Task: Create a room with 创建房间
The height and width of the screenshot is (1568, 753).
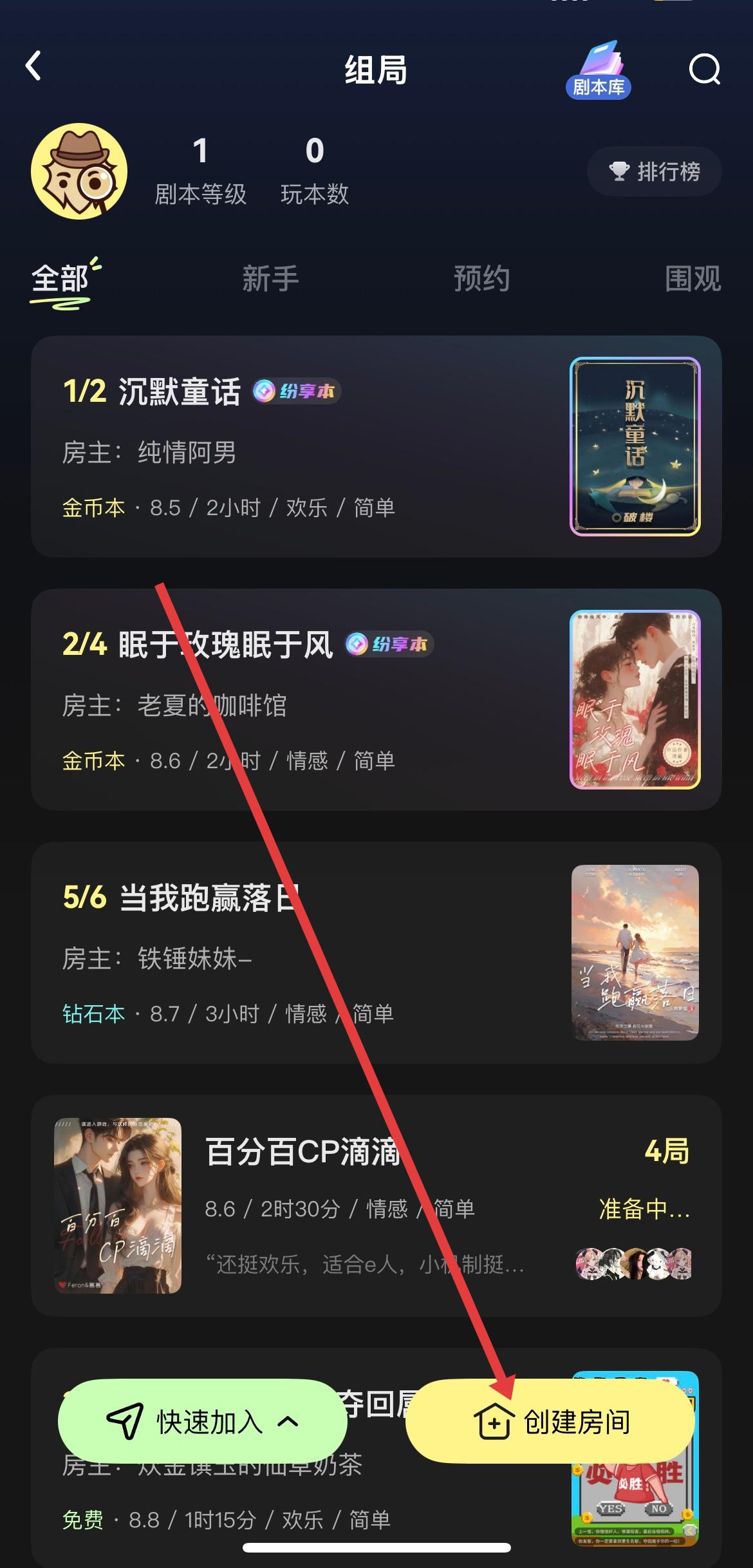Action: coord(551,1421)
